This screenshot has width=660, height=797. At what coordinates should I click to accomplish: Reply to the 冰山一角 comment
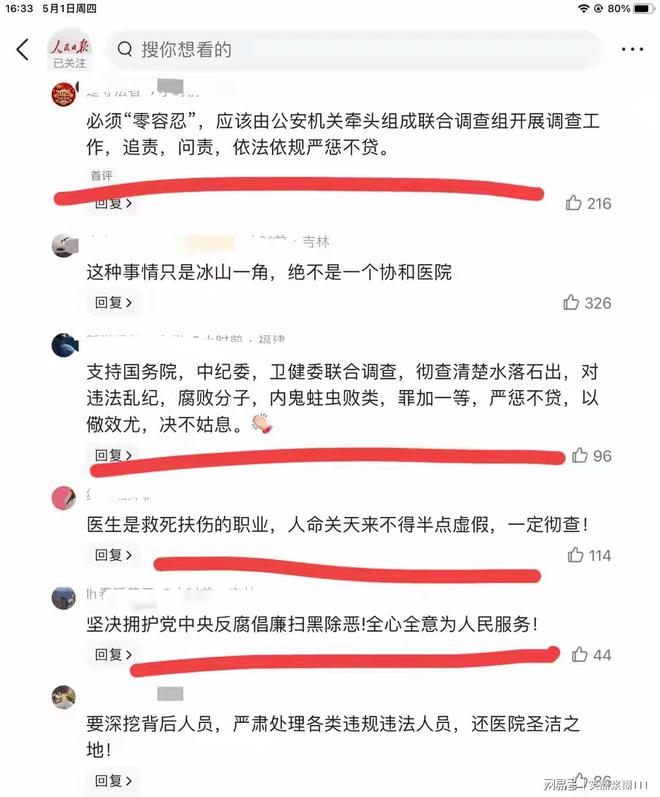click(x=112, y=302)
